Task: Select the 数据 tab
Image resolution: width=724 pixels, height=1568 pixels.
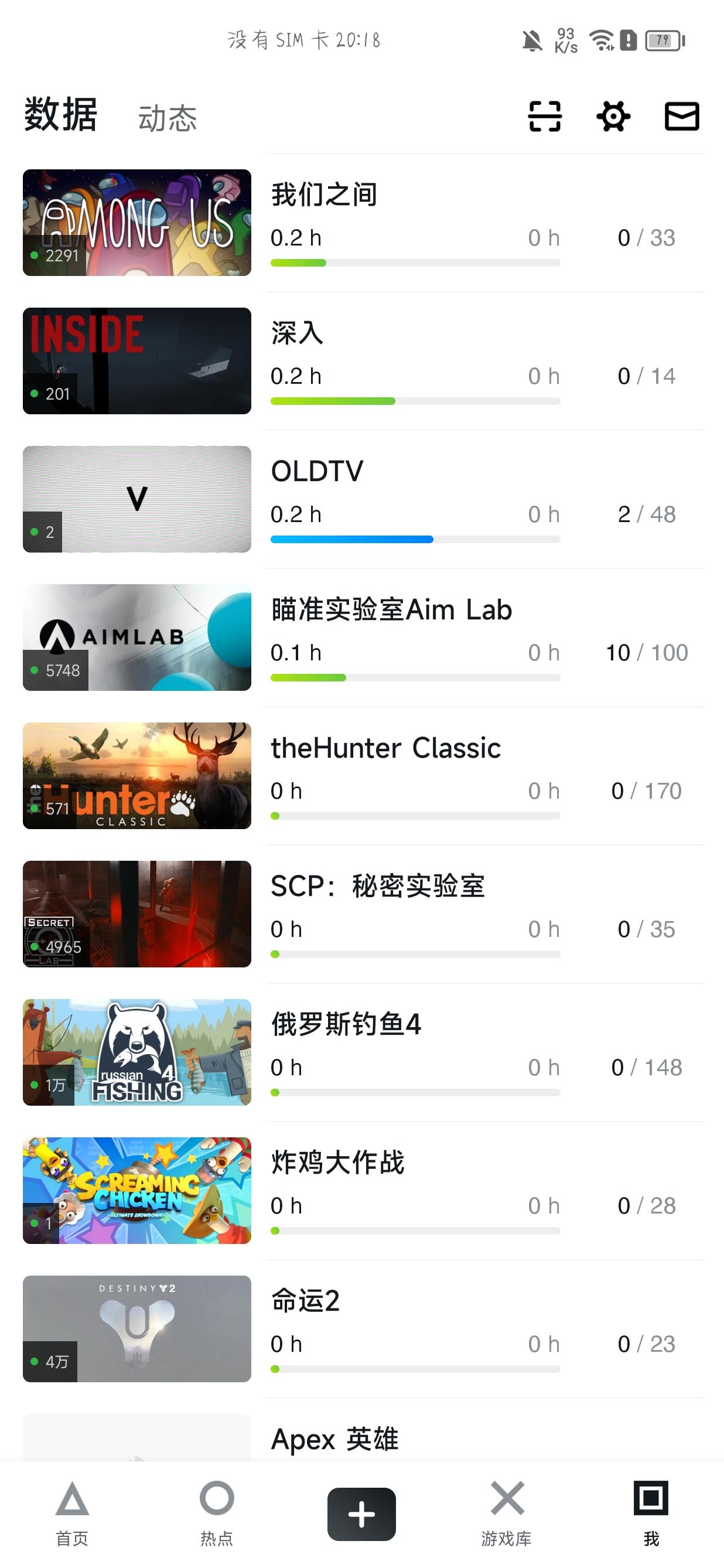Action: tap(60, 114)
